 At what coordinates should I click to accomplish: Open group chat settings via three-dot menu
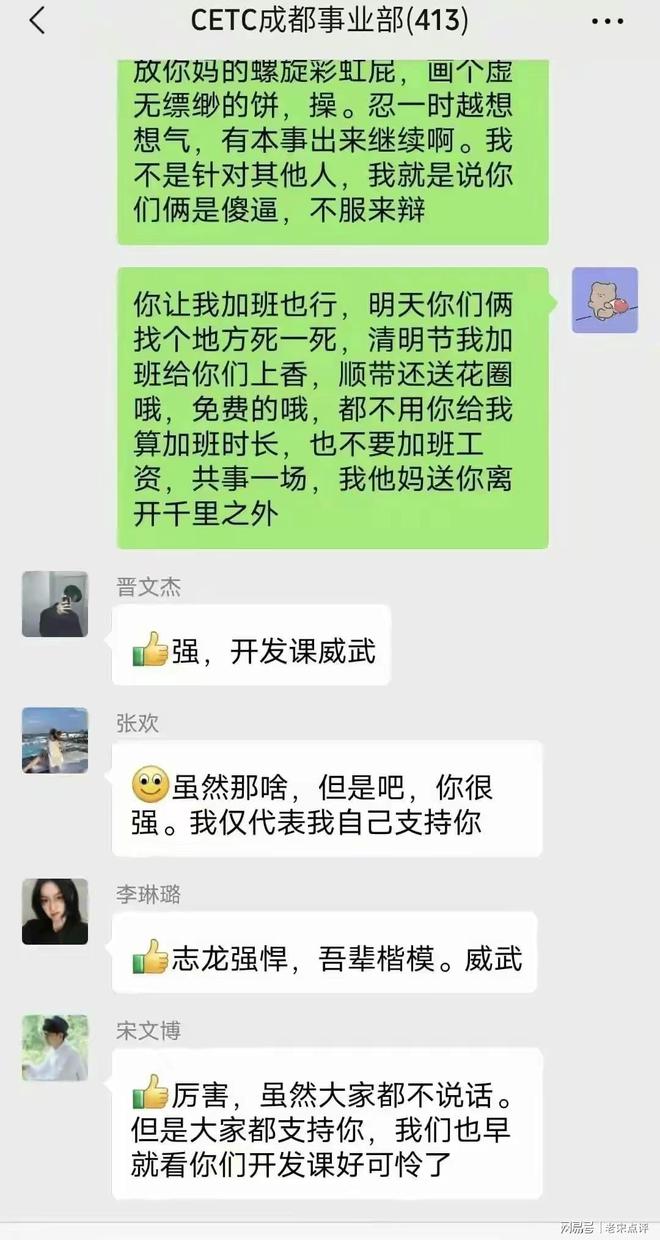tap(607, 20)
